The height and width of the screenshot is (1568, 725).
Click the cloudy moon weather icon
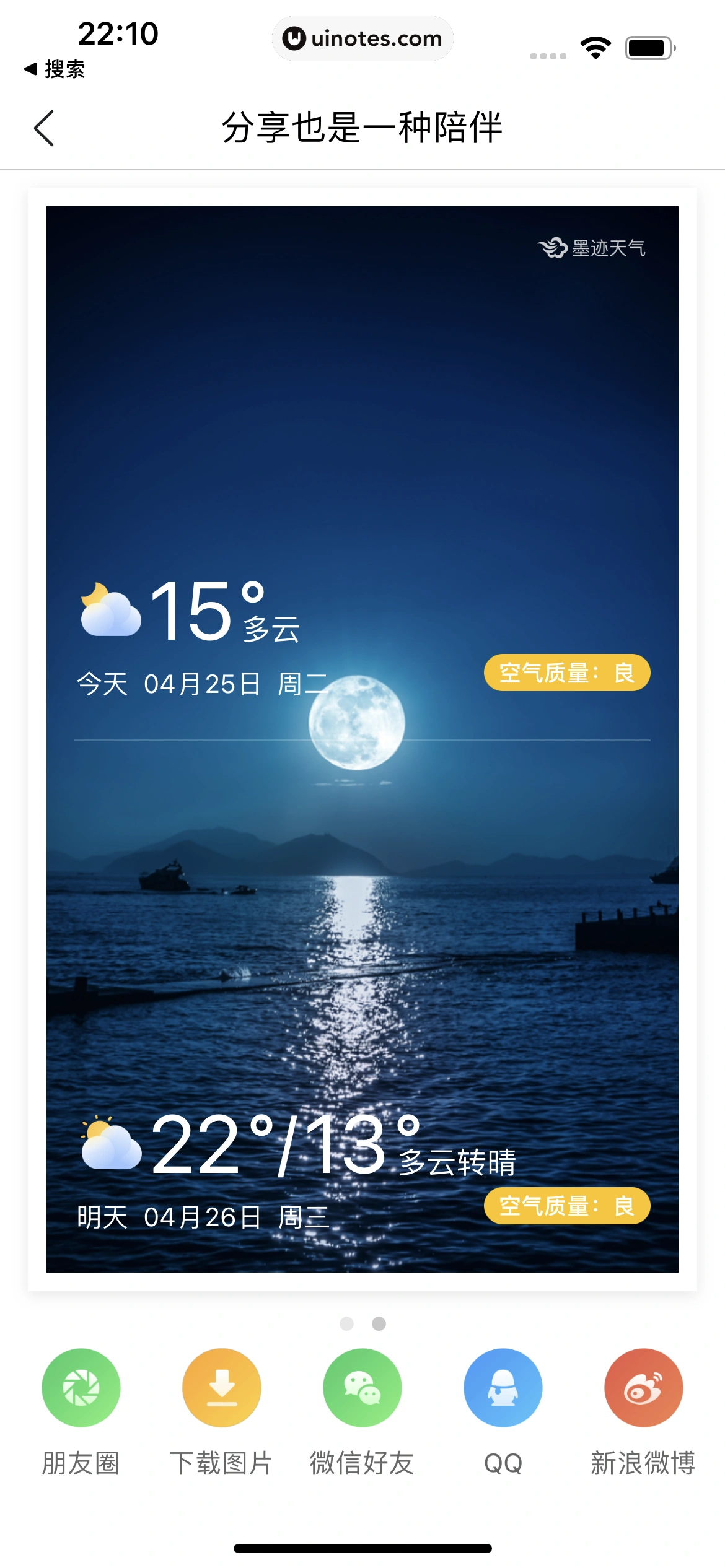[x=112, y=613]
